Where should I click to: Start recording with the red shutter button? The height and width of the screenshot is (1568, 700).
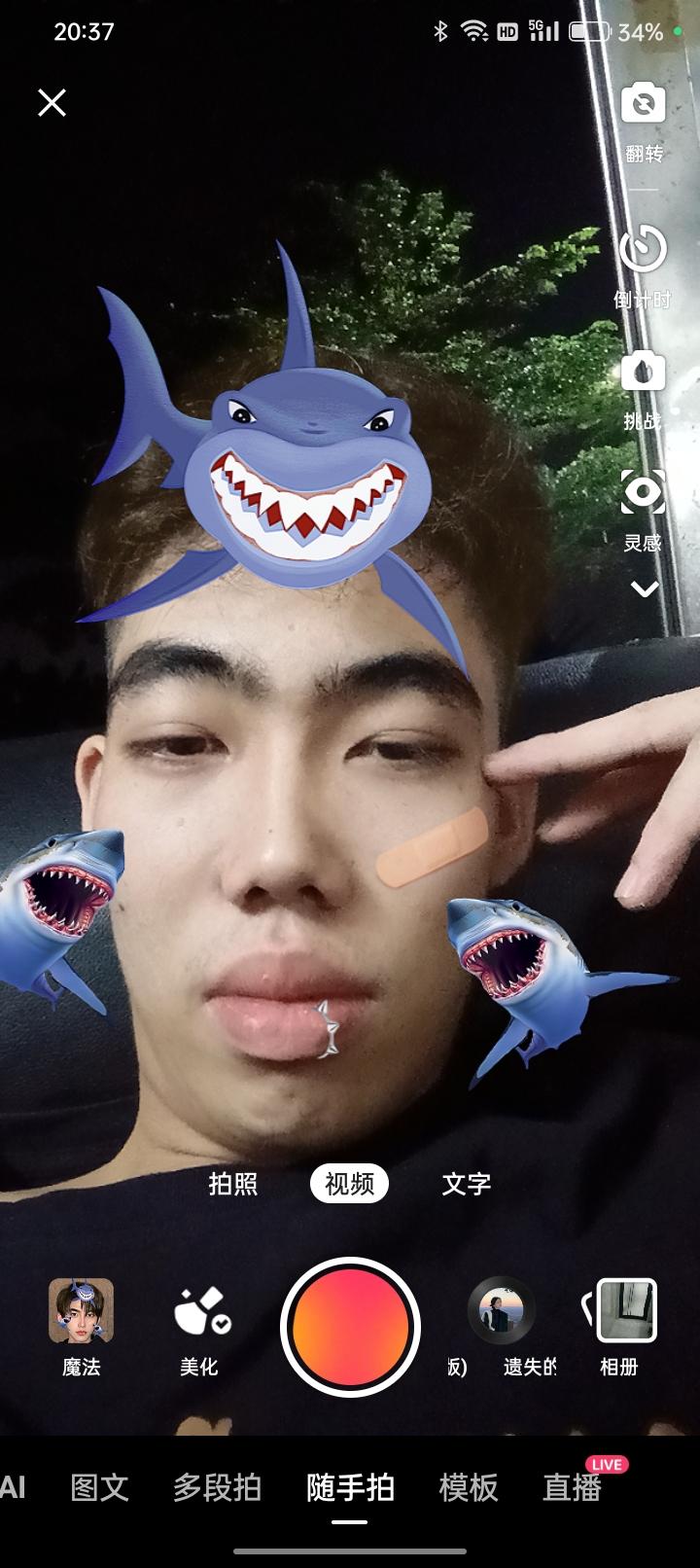click(x=350, y=1327)
